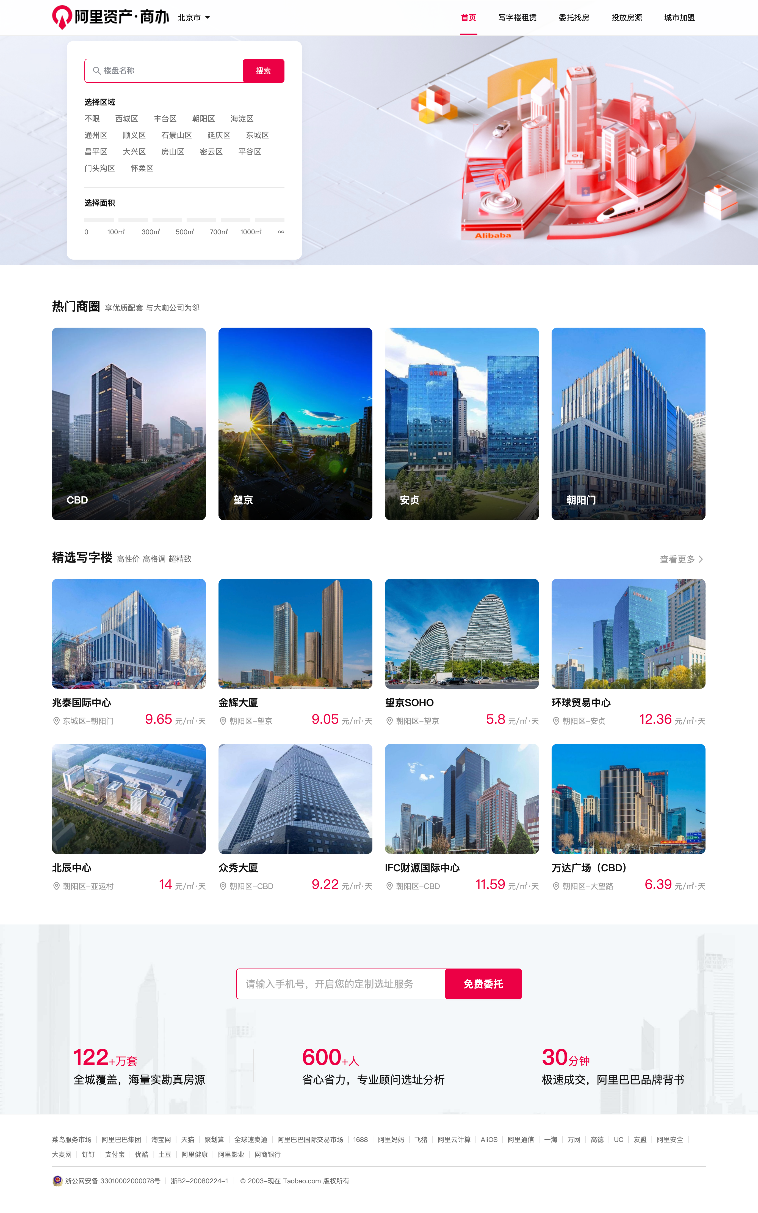Tap the phone number input field
The width and height of the screenshot is (758, 1213).
pos(340,984)
